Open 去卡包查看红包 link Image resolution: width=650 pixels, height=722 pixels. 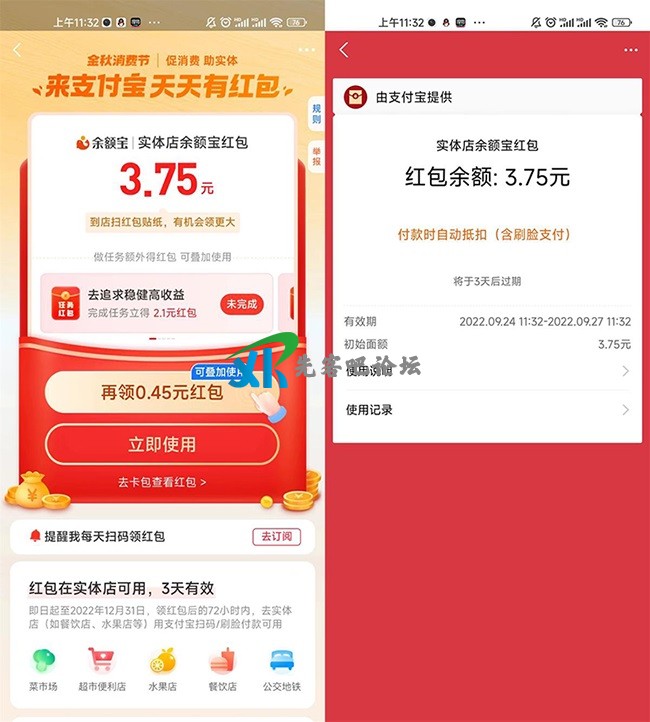tap(162, 482)
